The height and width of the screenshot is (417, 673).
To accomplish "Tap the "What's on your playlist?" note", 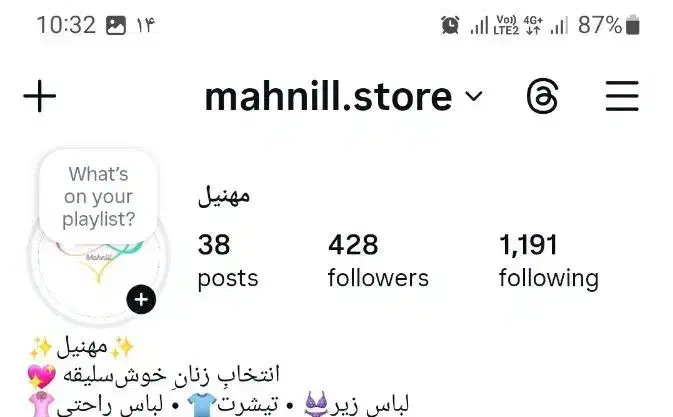I will (x=98, y=196).
